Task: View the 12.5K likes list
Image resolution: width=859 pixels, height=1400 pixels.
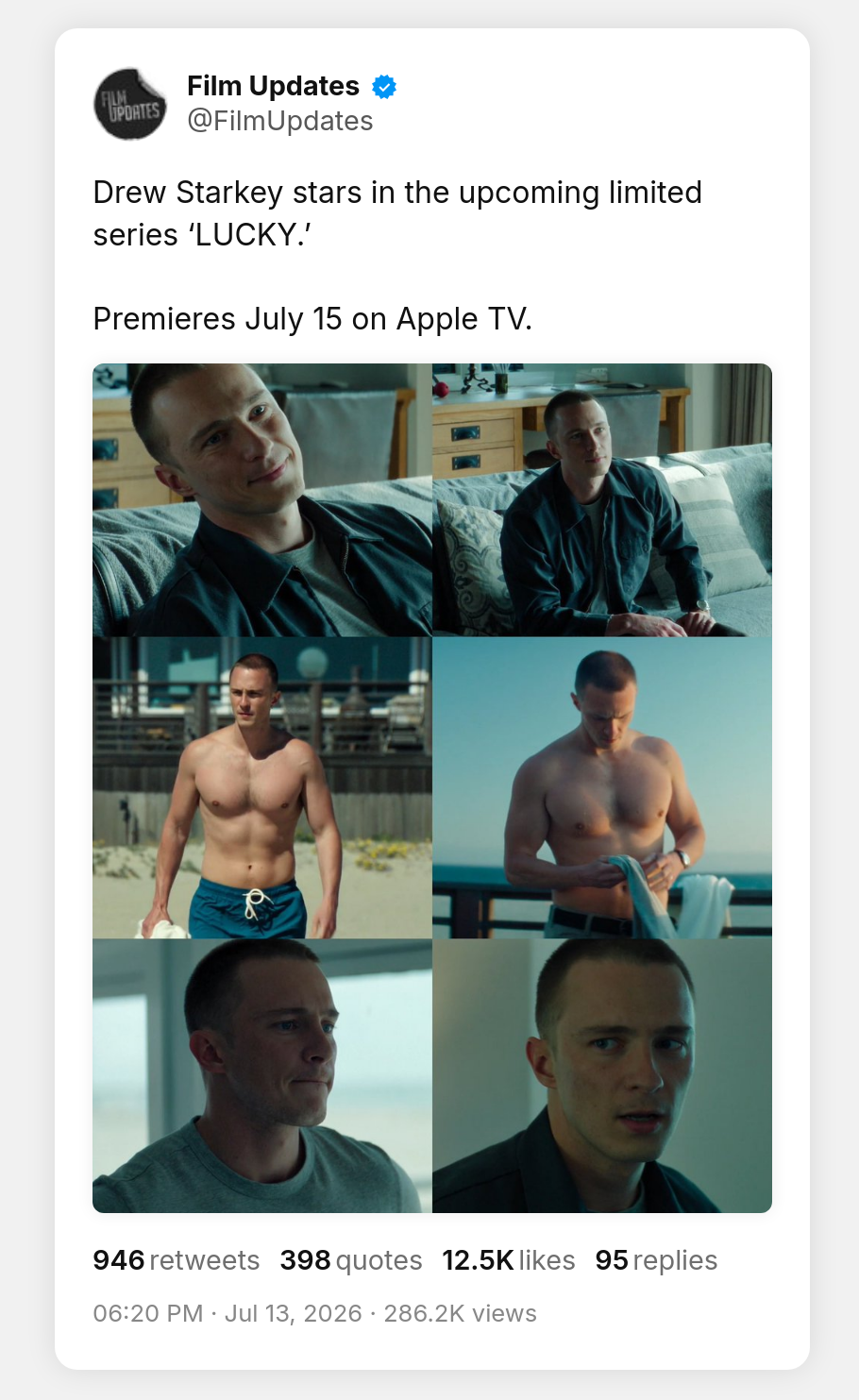Action: click(509, 1260)
